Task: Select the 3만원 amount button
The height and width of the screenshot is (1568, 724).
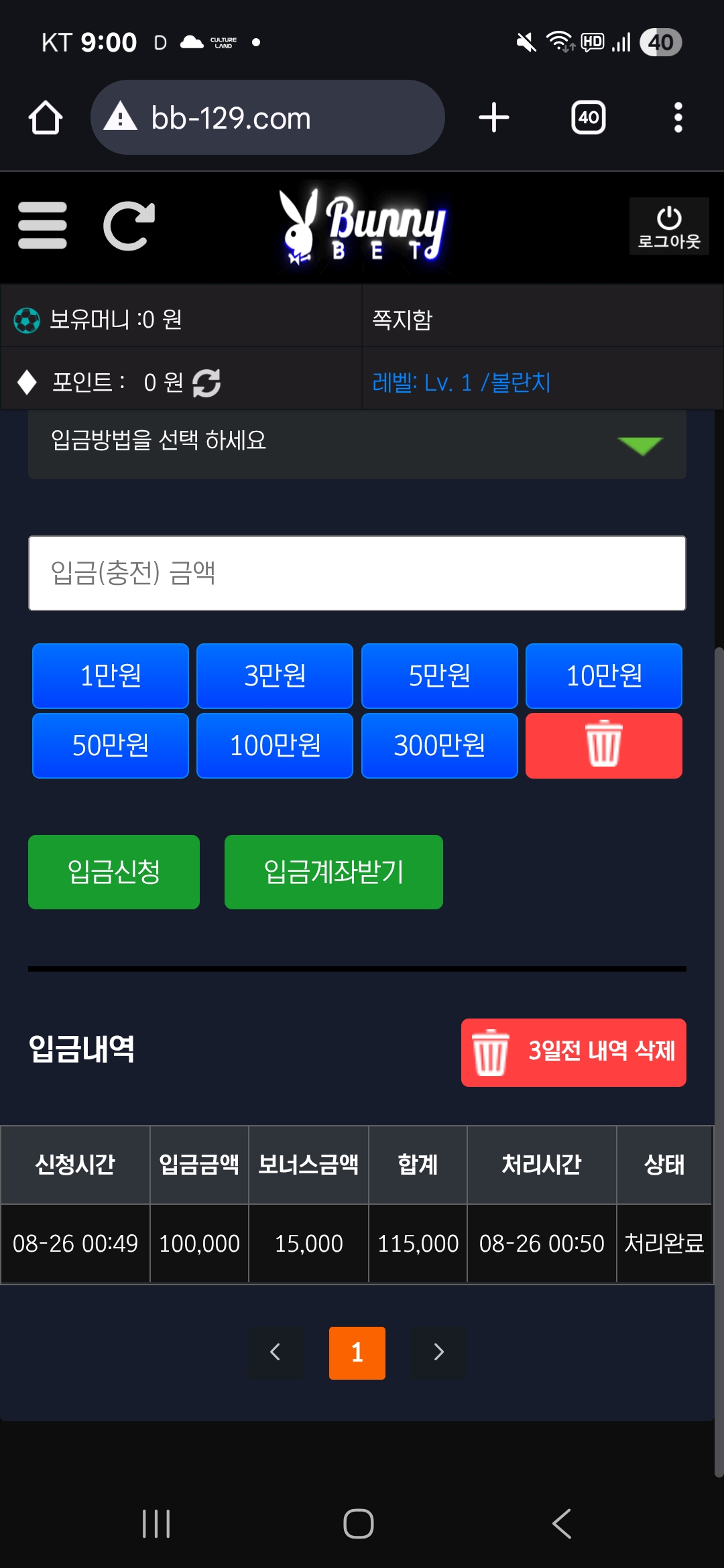Action: coord(275,675)
